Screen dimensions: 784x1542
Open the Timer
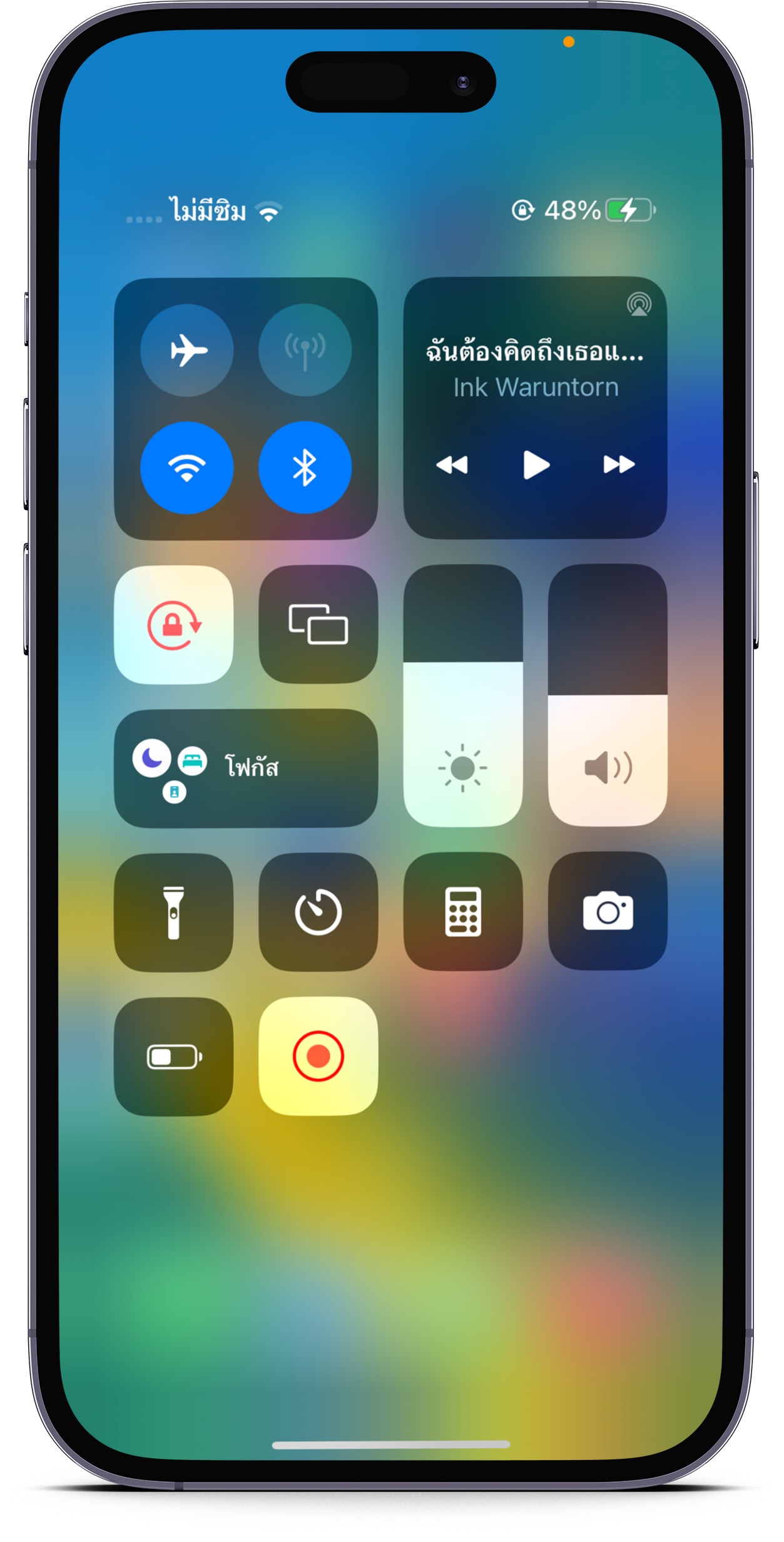318,912
